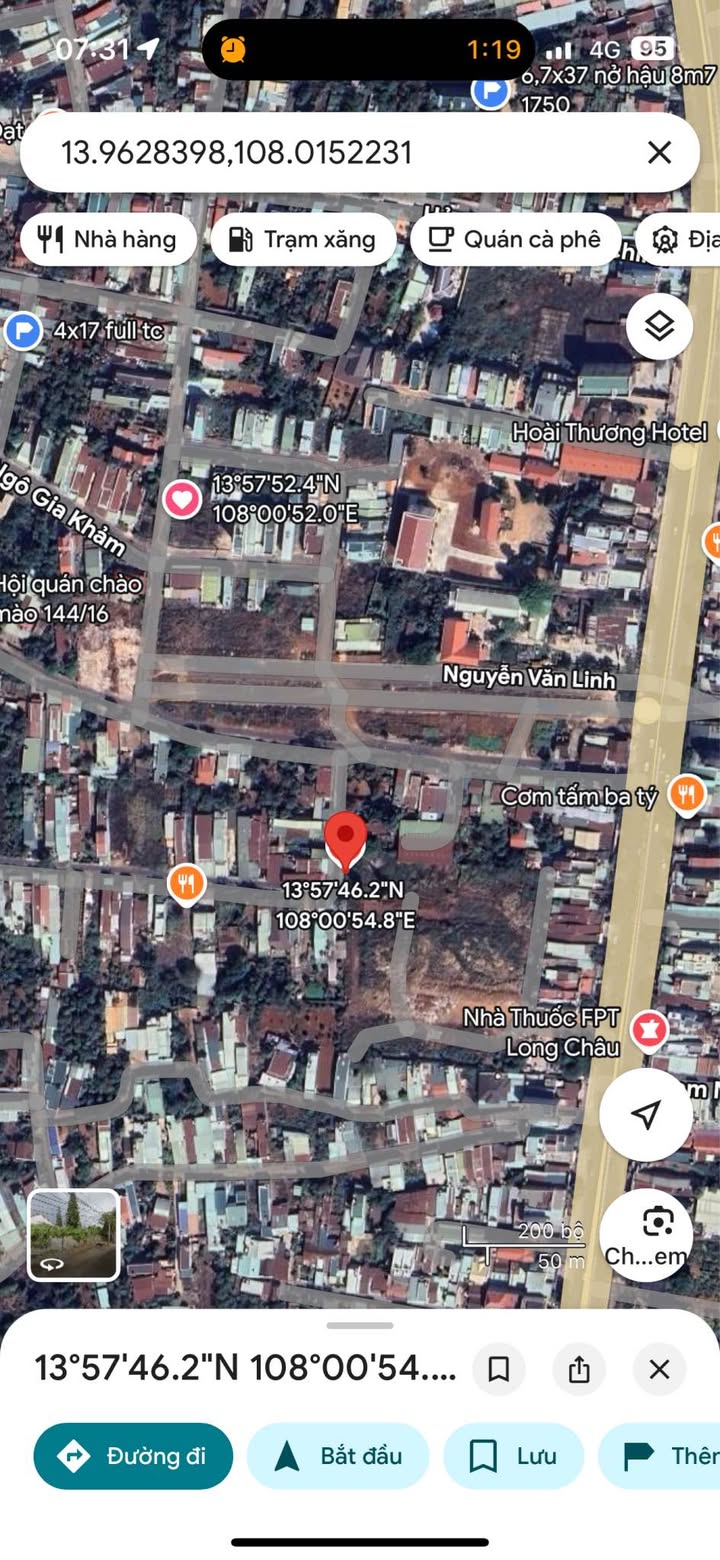Tap the saved heart pin marker
Viewport: 720px width, 1560px height.
[x=182, y=497]
